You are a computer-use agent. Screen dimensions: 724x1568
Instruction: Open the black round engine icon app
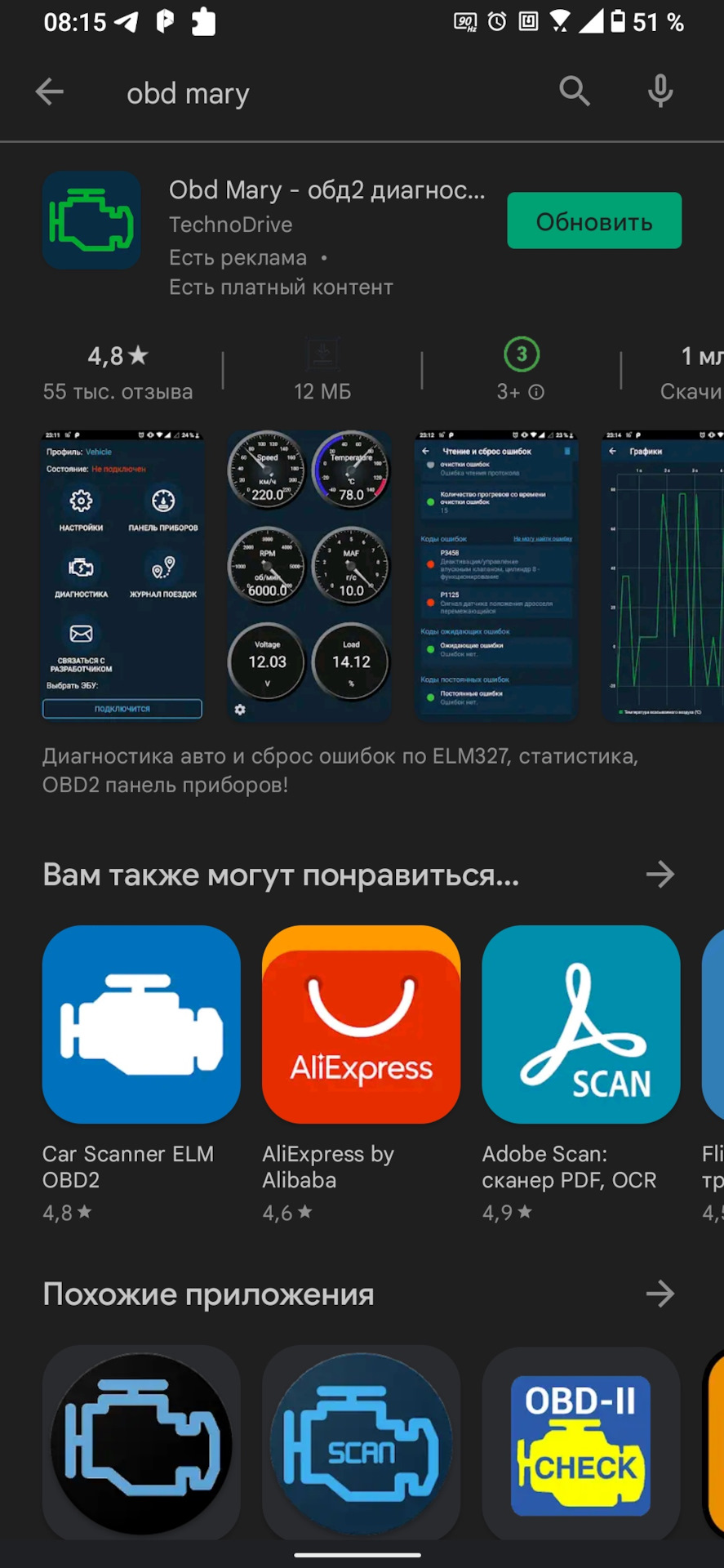pyautogui.click(x=141, y=1443)
